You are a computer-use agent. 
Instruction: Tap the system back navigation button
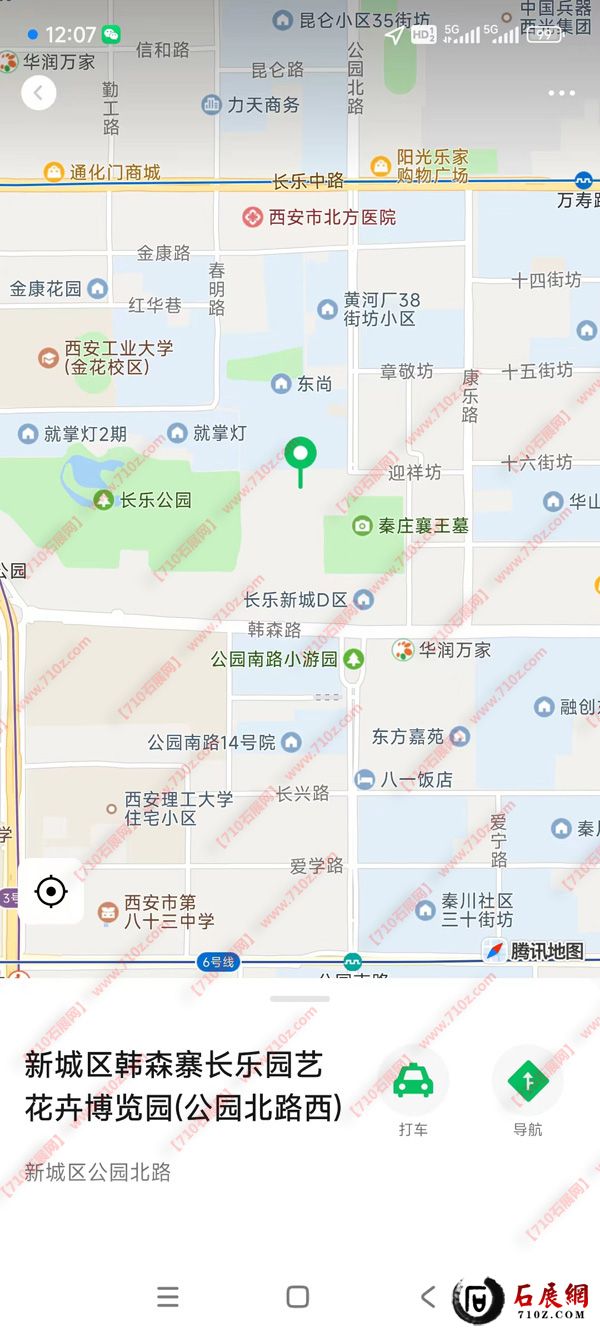point(428,1297)
